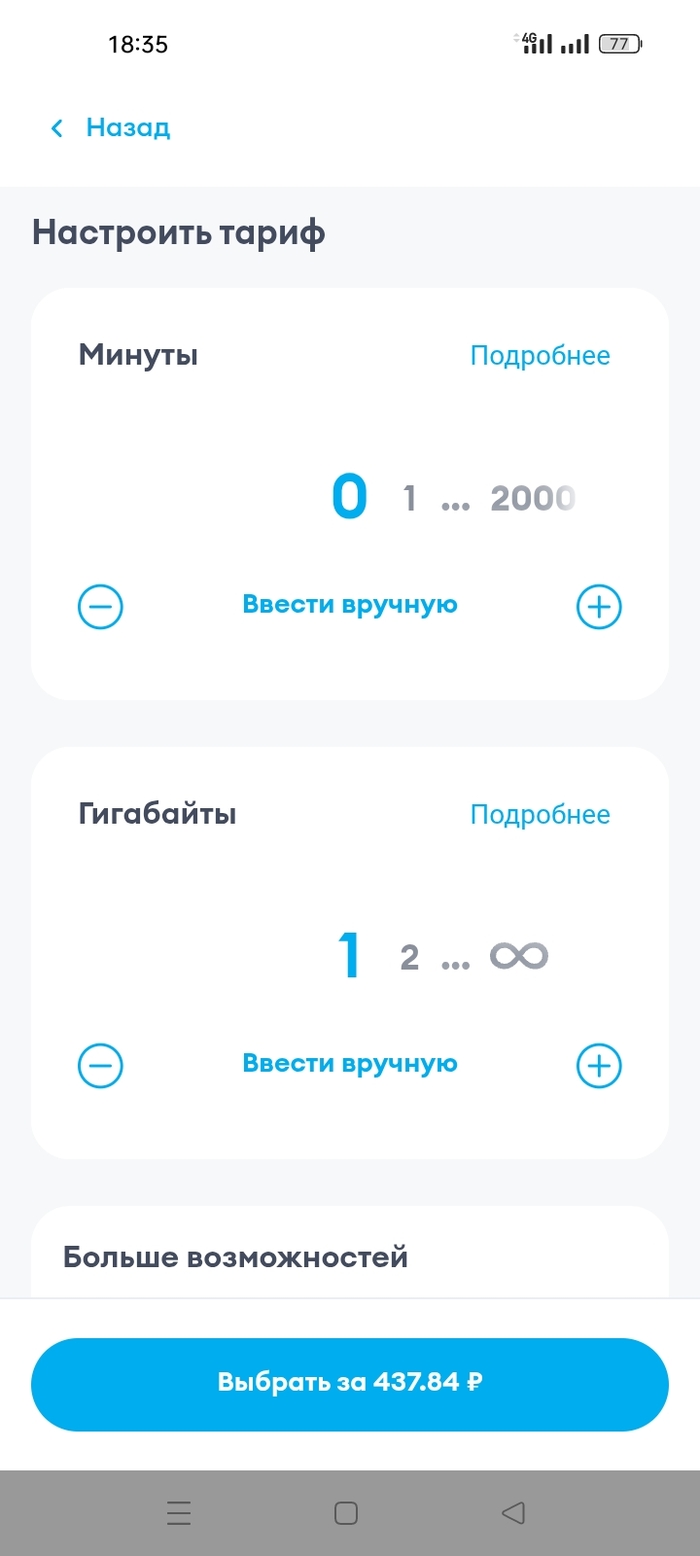700x1556 pixels.
Task: Increase minutes with the plus button
Action: 599,606
